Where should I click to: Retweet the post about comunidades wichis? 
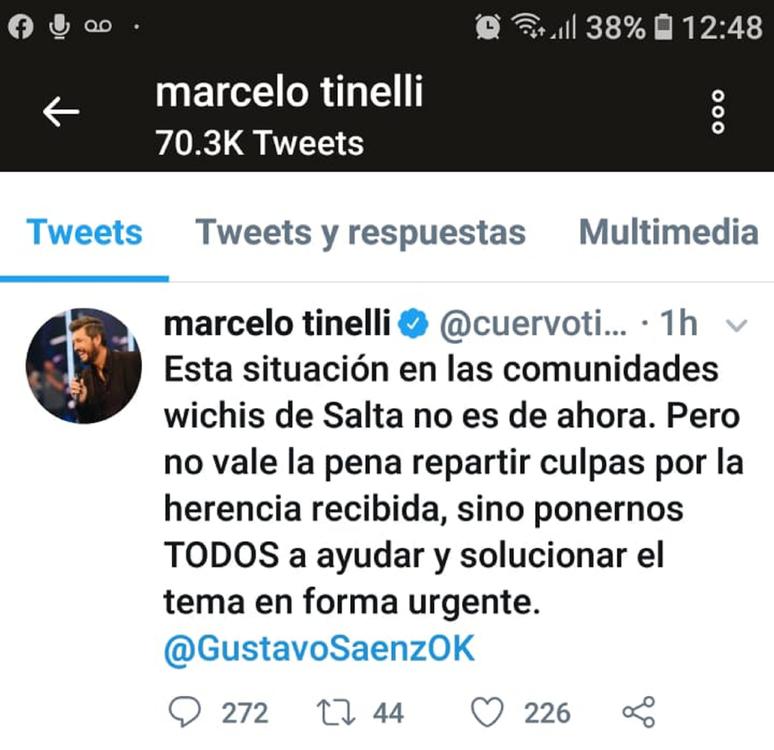(330, 712)
